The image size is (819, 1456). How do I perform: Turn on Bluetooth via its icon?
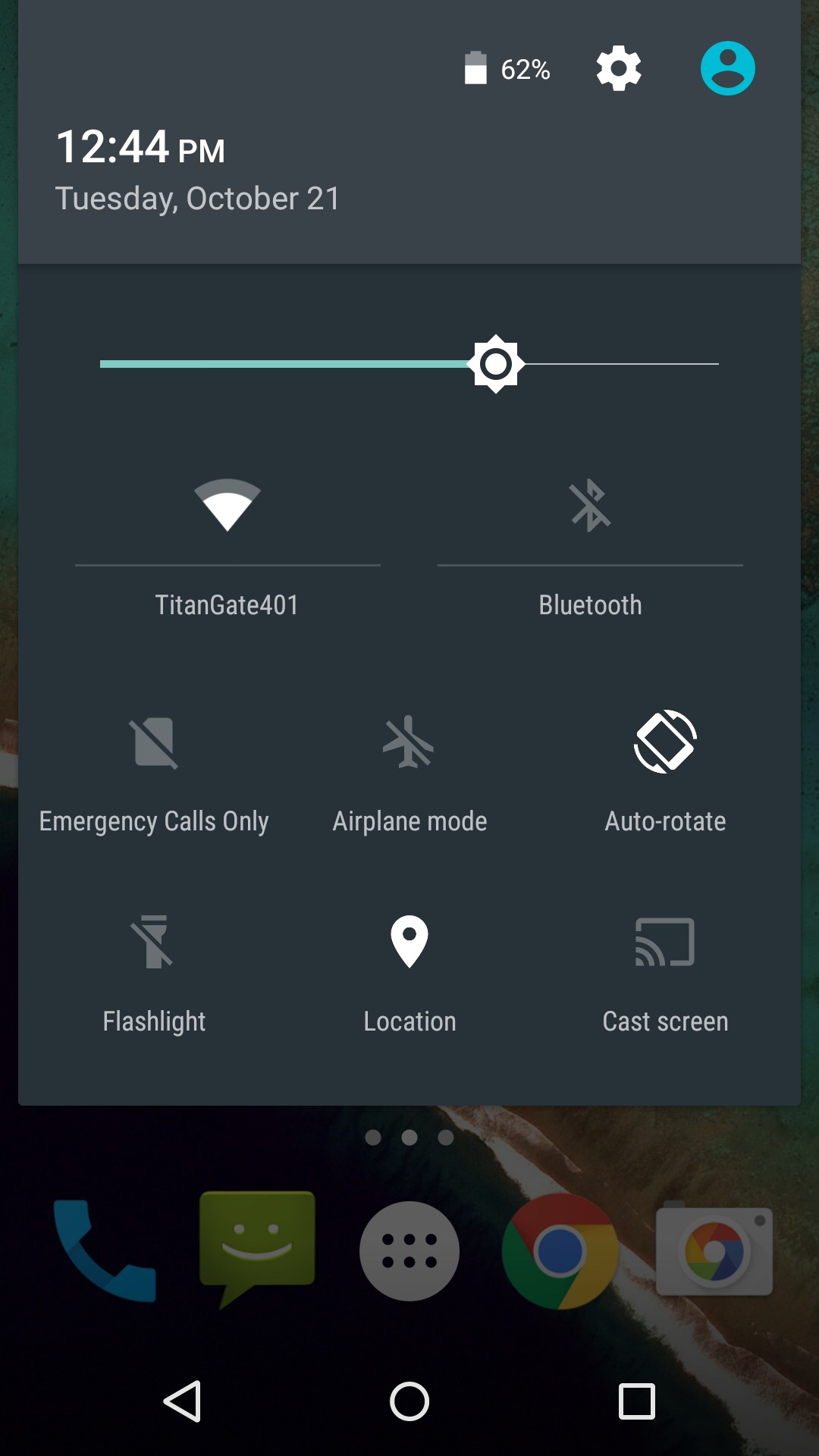(590, 505)
